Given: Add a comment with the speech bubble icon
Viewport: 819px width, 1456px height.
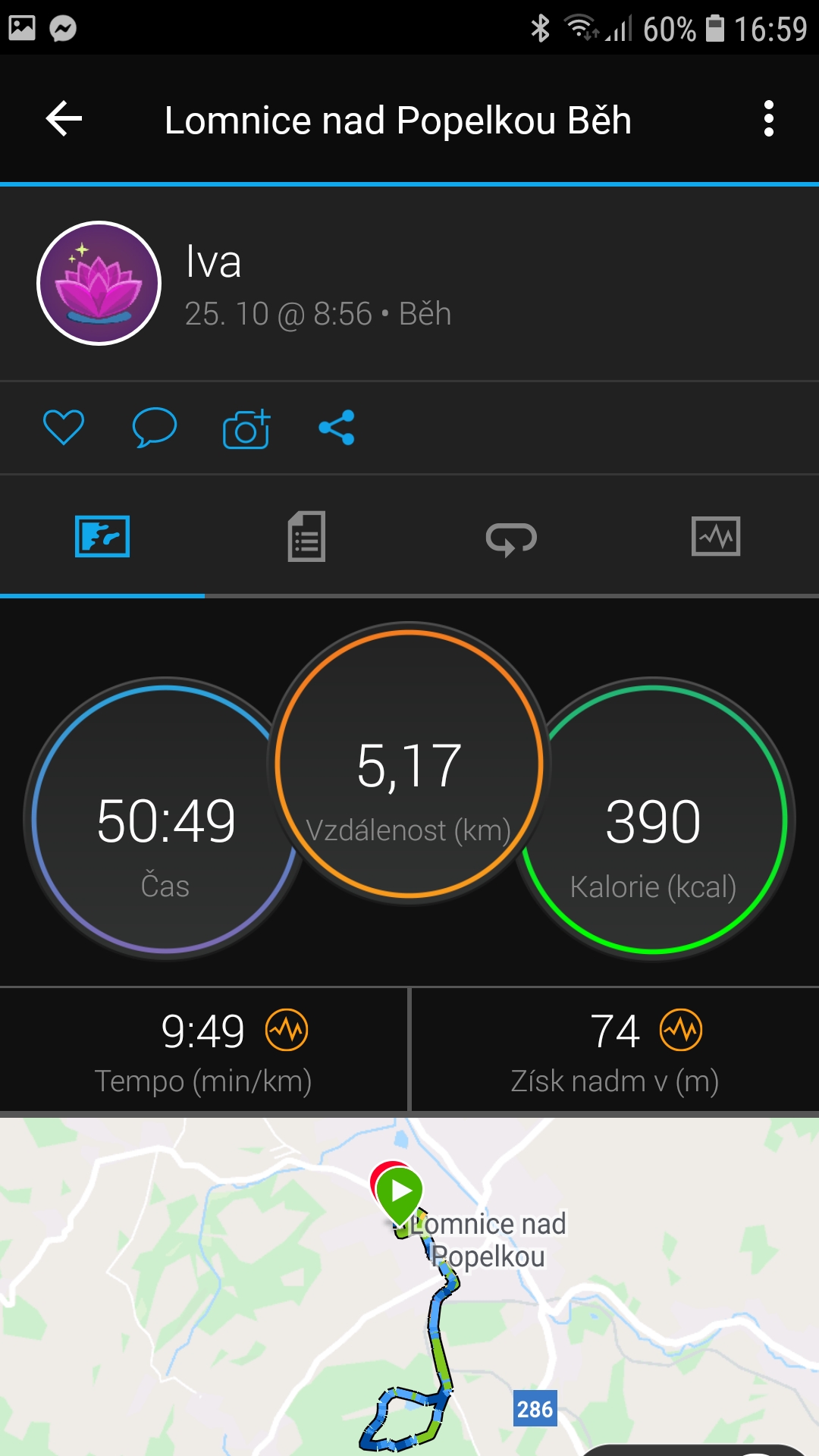Looking at the screenshot, I should (155, 427).
